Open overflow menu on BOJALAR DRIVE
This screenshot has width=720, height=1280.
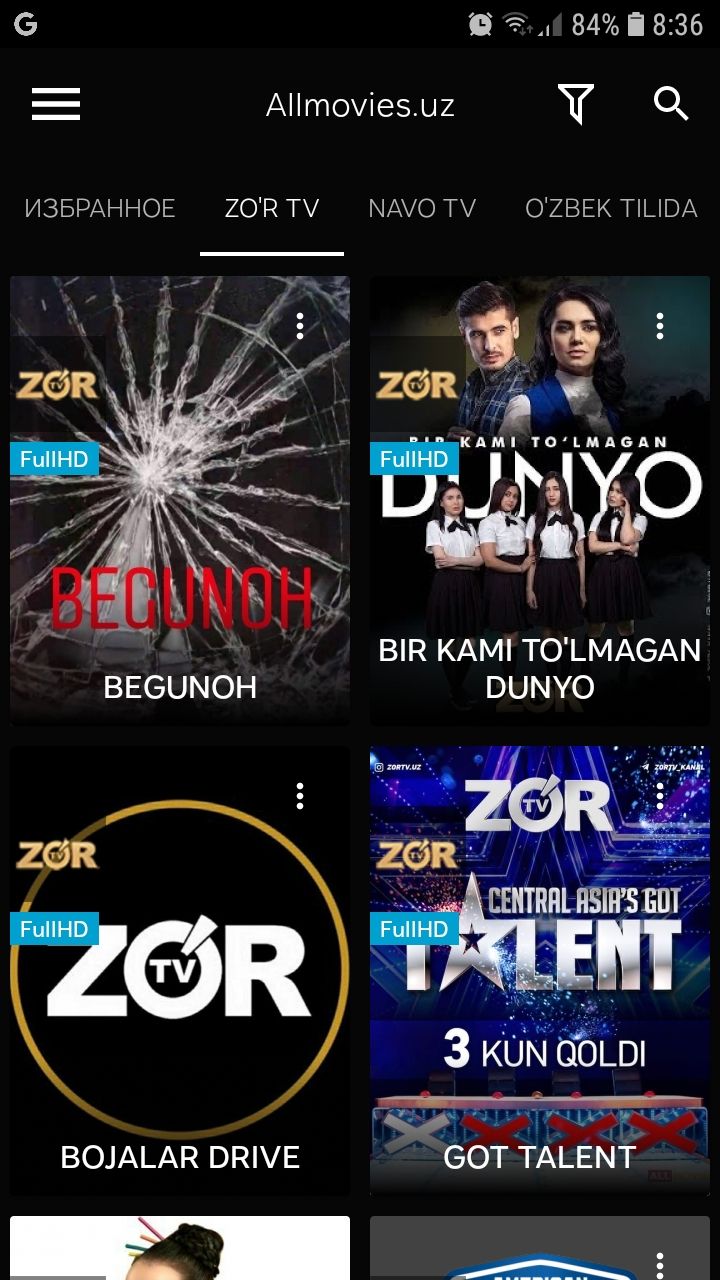point(300,796)
